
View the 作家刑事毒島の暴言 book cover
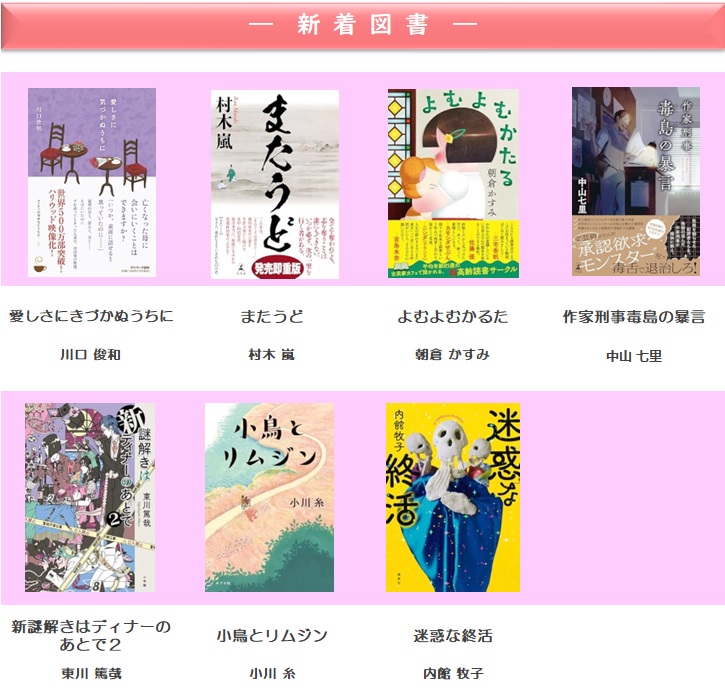(x=635, y=181)
